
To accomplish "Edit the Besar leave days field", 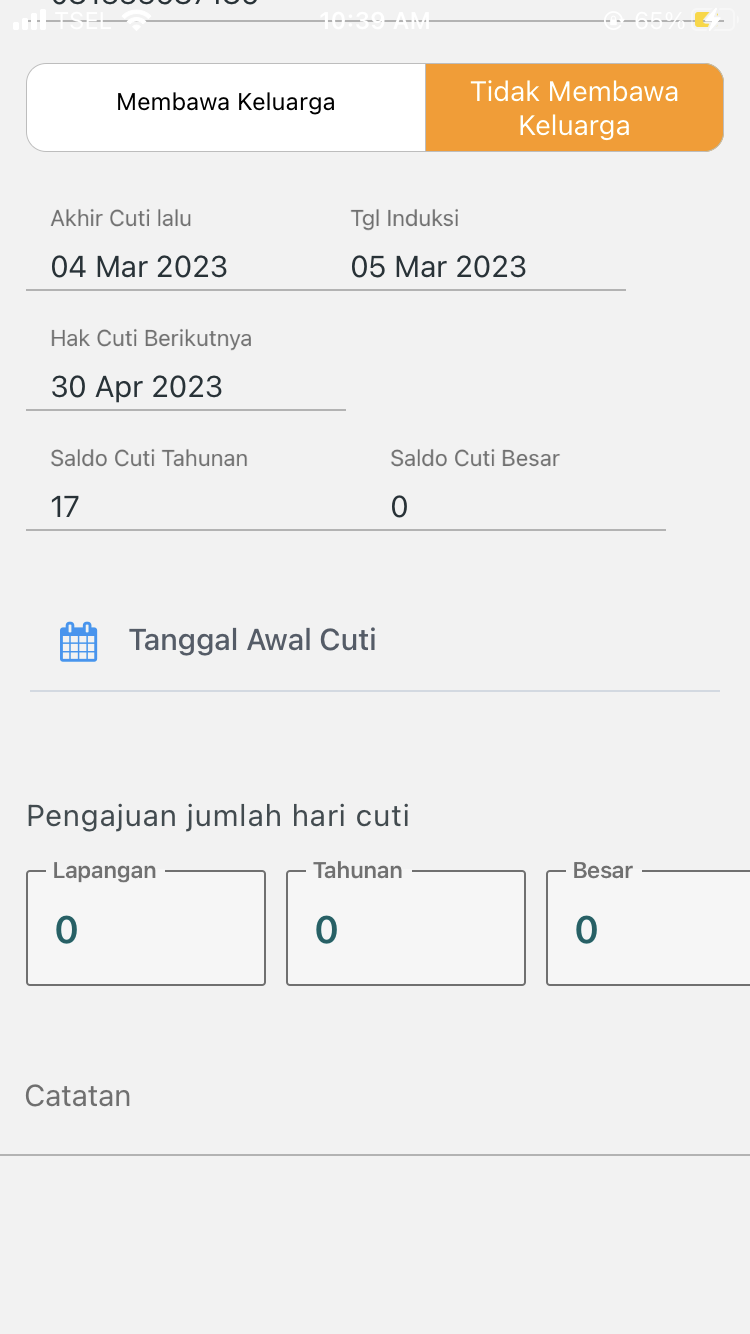I will click(x=648, y=930).
